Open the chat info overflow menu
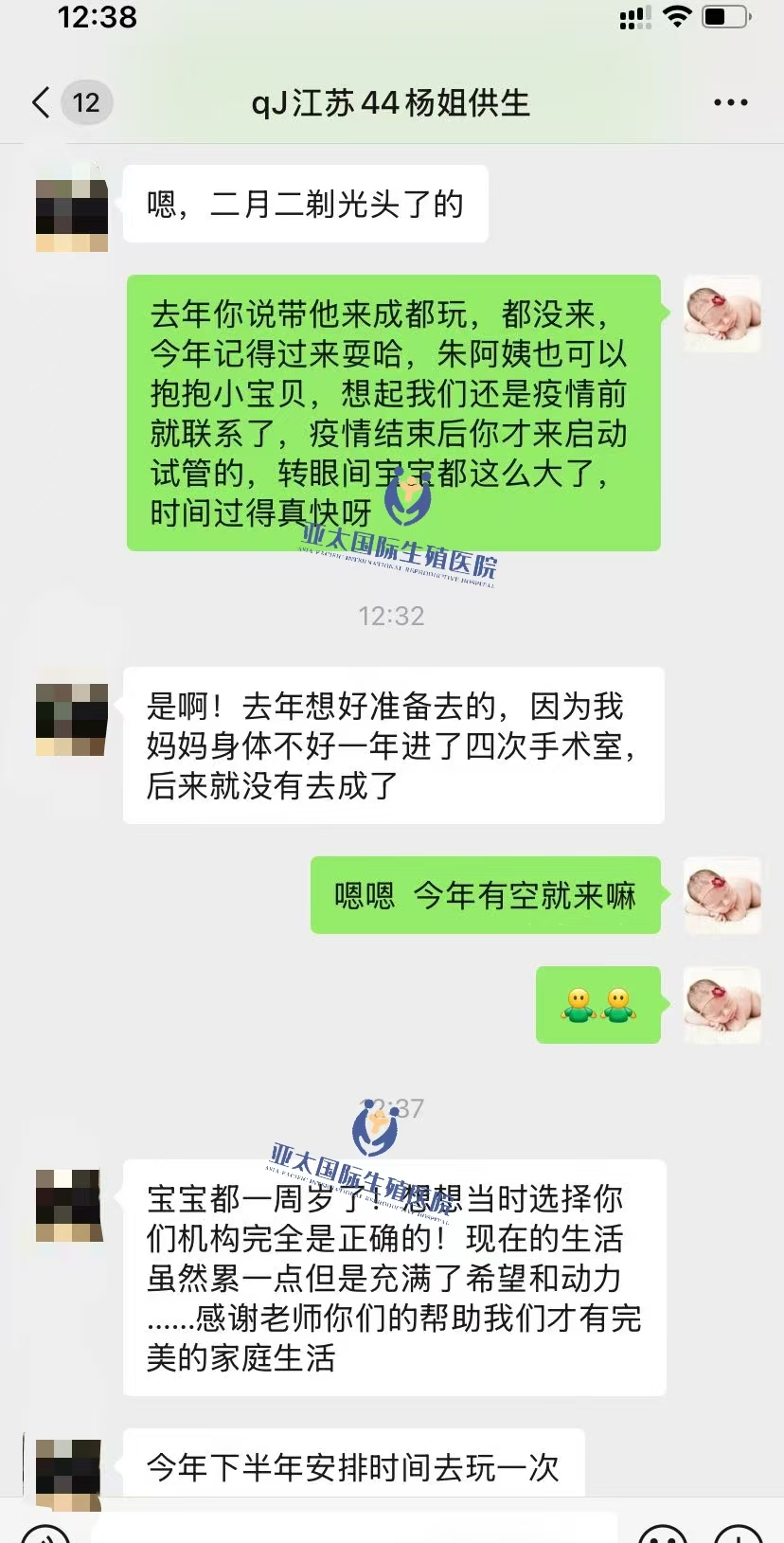The width and height of the screenshot is (784, 1543). coord(730,102)
